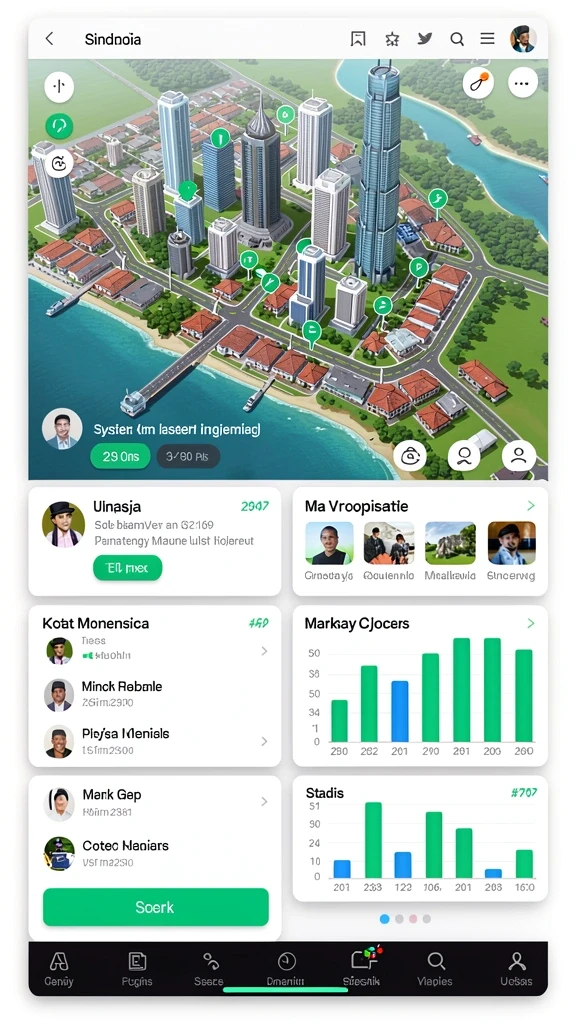Screen dimensions: 576x1024
Task: Open the hamburger menu in the top bar
Action: tap(487, 39)
